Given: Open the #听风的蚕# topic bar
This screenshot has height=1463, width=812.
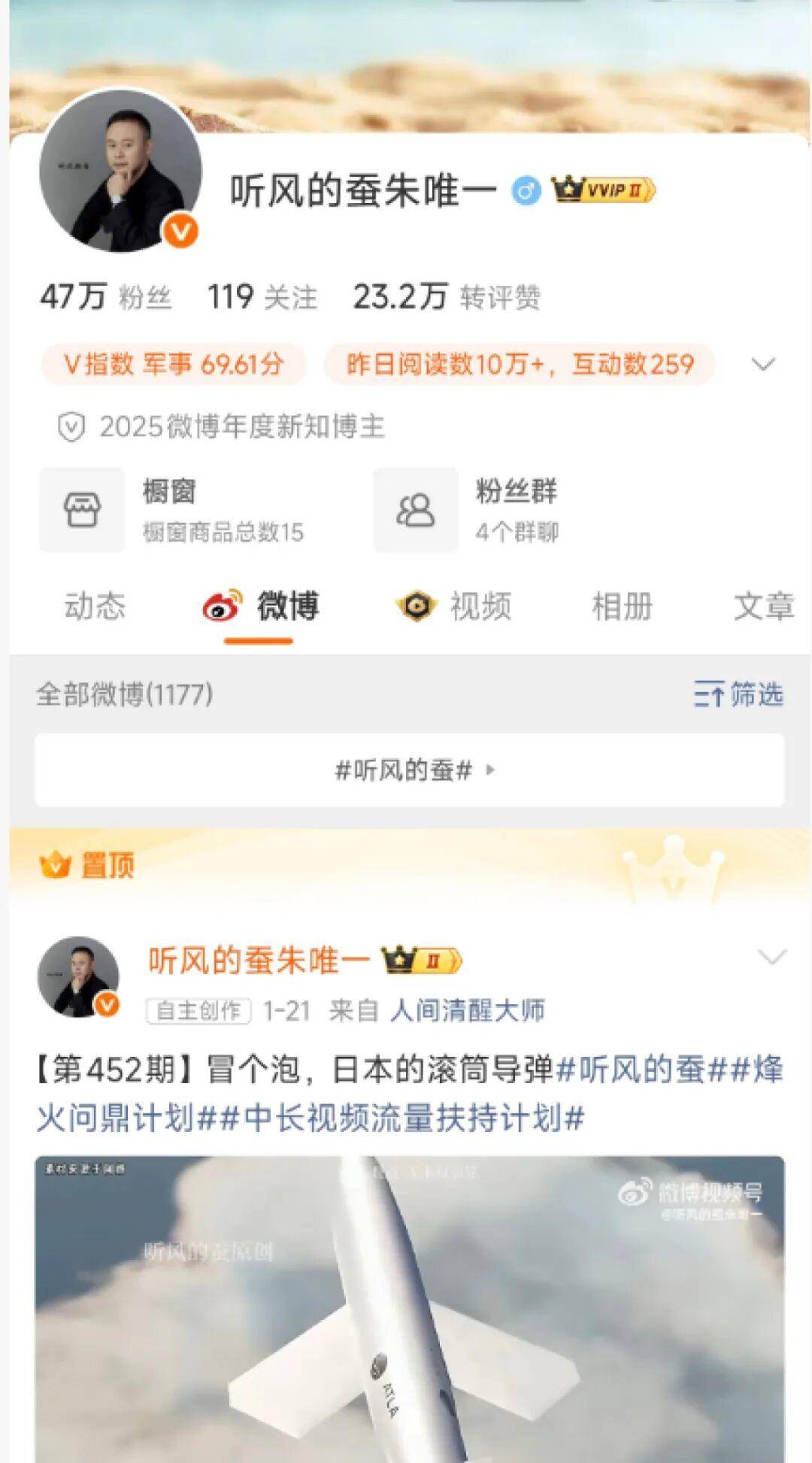Looking at the screenshot, I should [x=410, y=770].
